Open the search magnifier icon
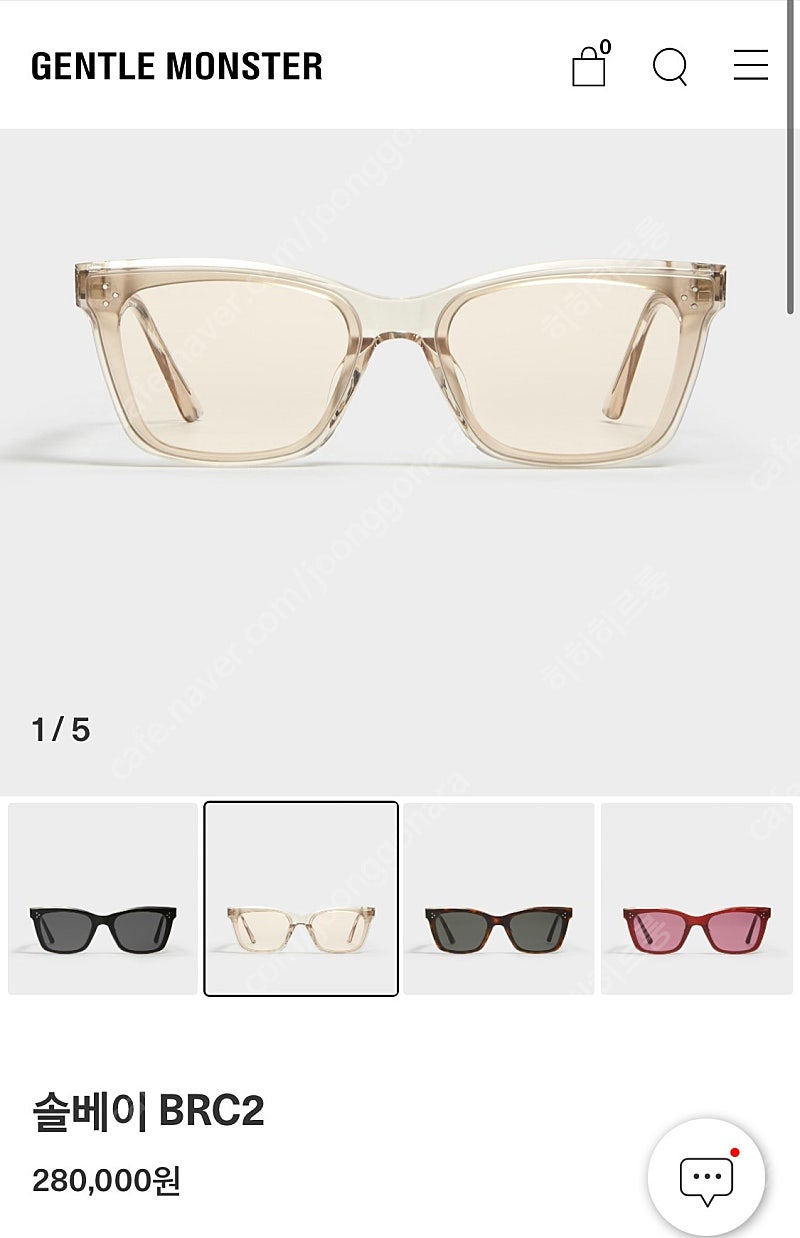This screenshot has height=1238, width=800. click(670, 66)
